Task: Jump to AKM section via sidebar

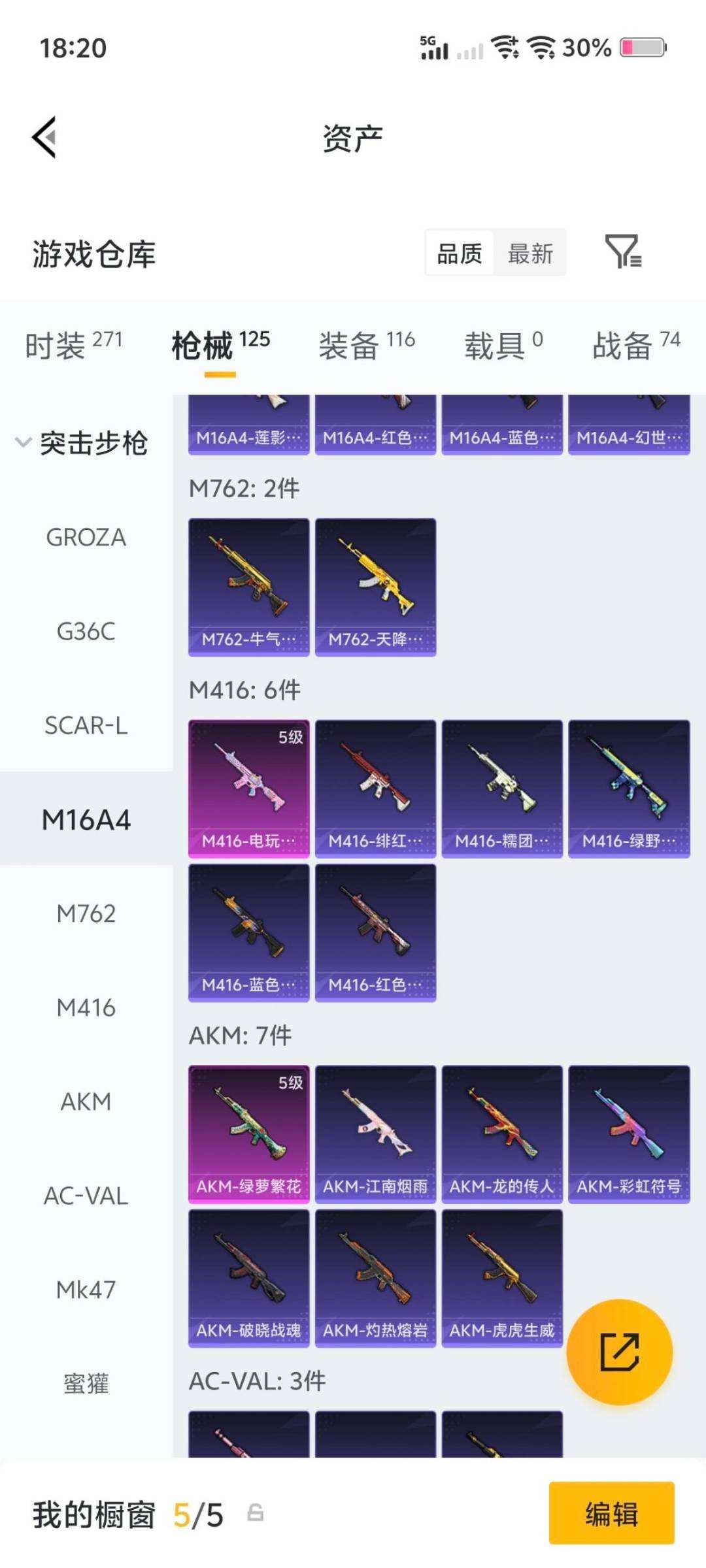Action: coord(86,1102)
